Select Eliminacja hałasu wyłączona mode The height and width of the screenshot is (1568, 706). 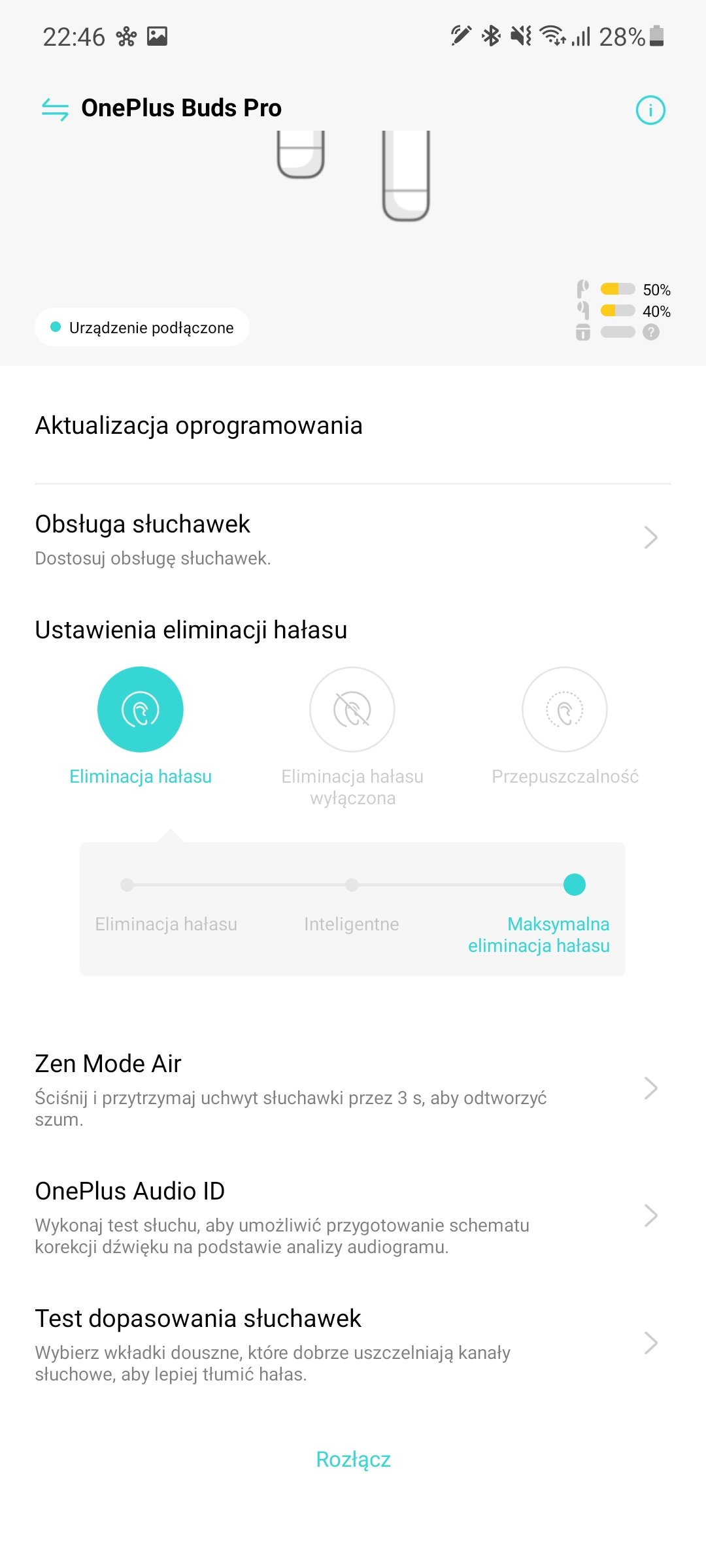coord(352,709)
